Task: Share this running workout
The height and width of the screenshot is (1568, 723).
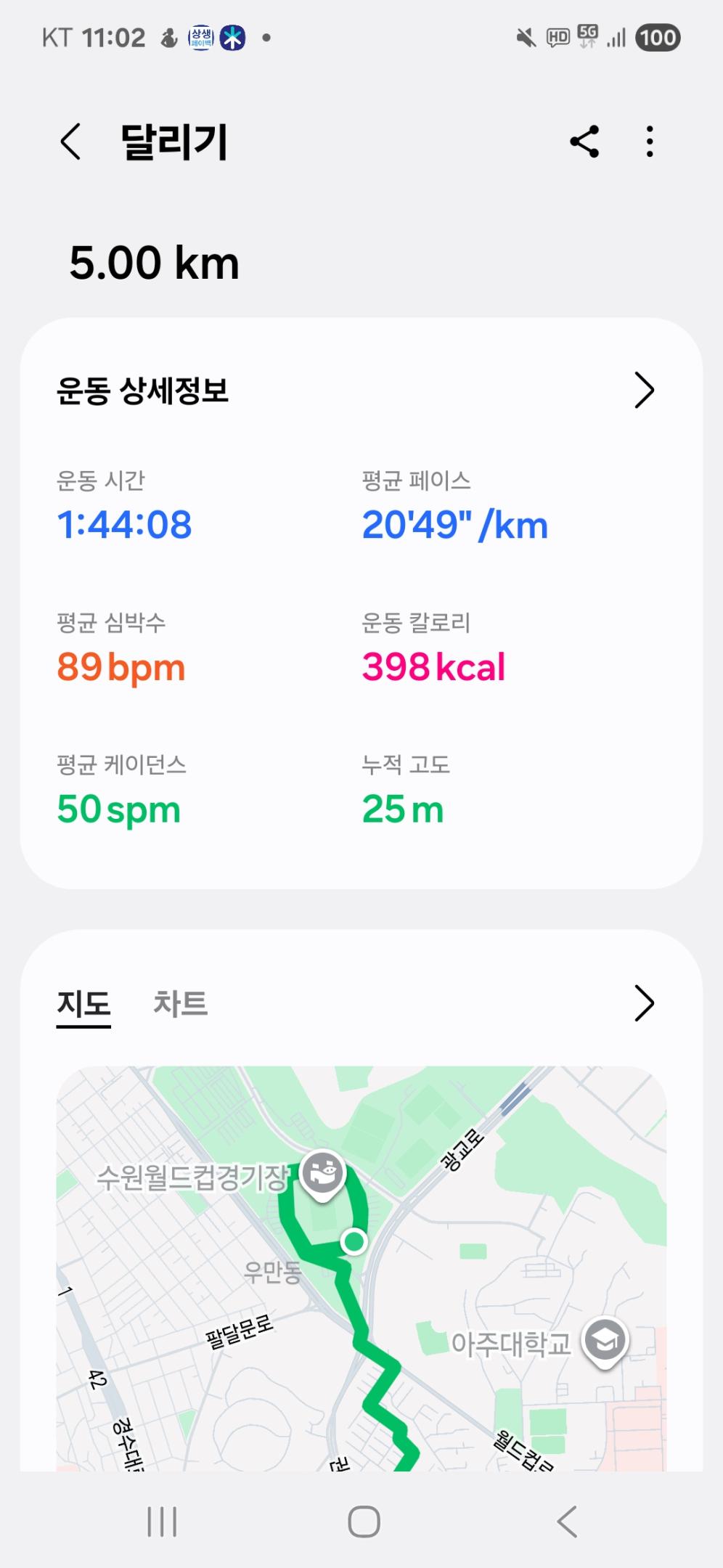Action: tap(584, 141)
